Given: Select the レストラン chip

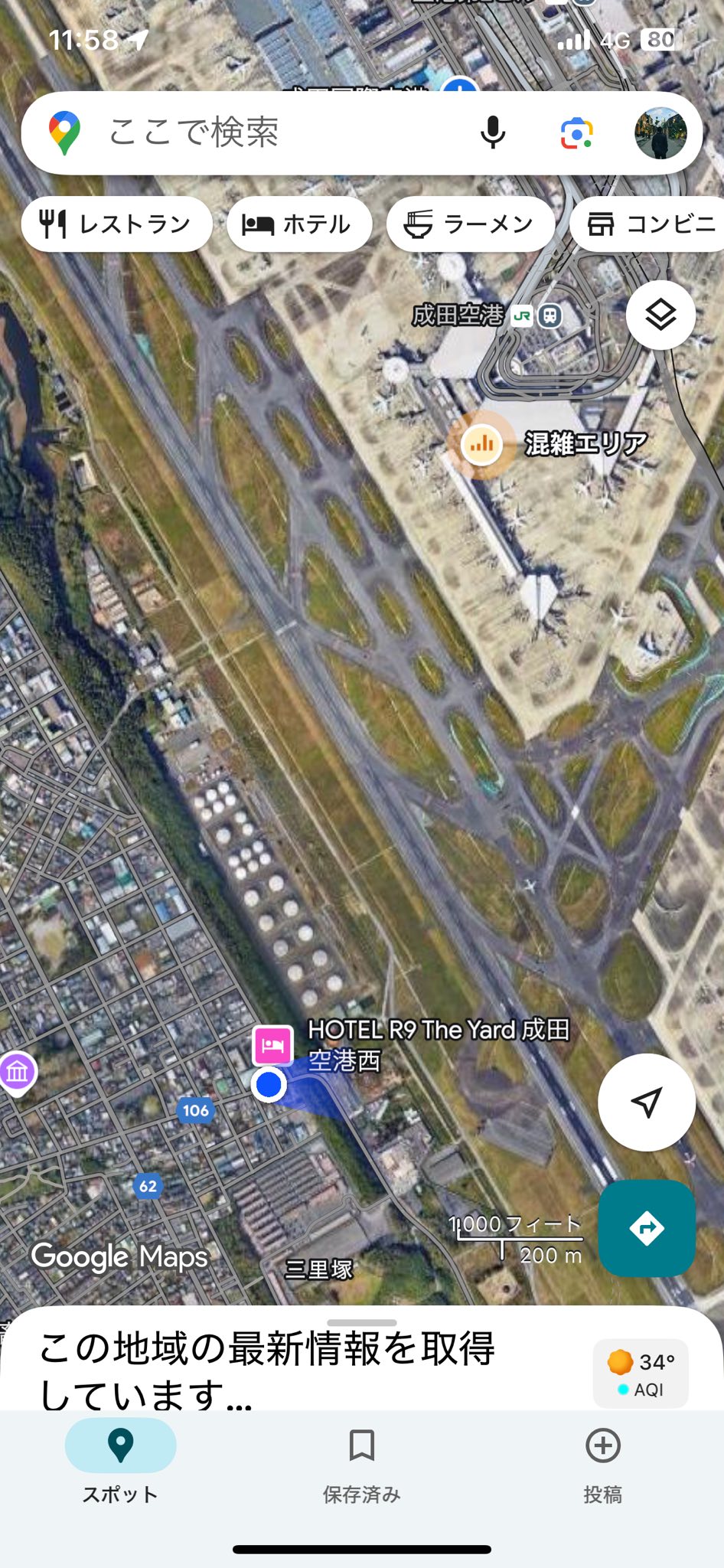Looking at the screenshot, I should tap(117, 224).
